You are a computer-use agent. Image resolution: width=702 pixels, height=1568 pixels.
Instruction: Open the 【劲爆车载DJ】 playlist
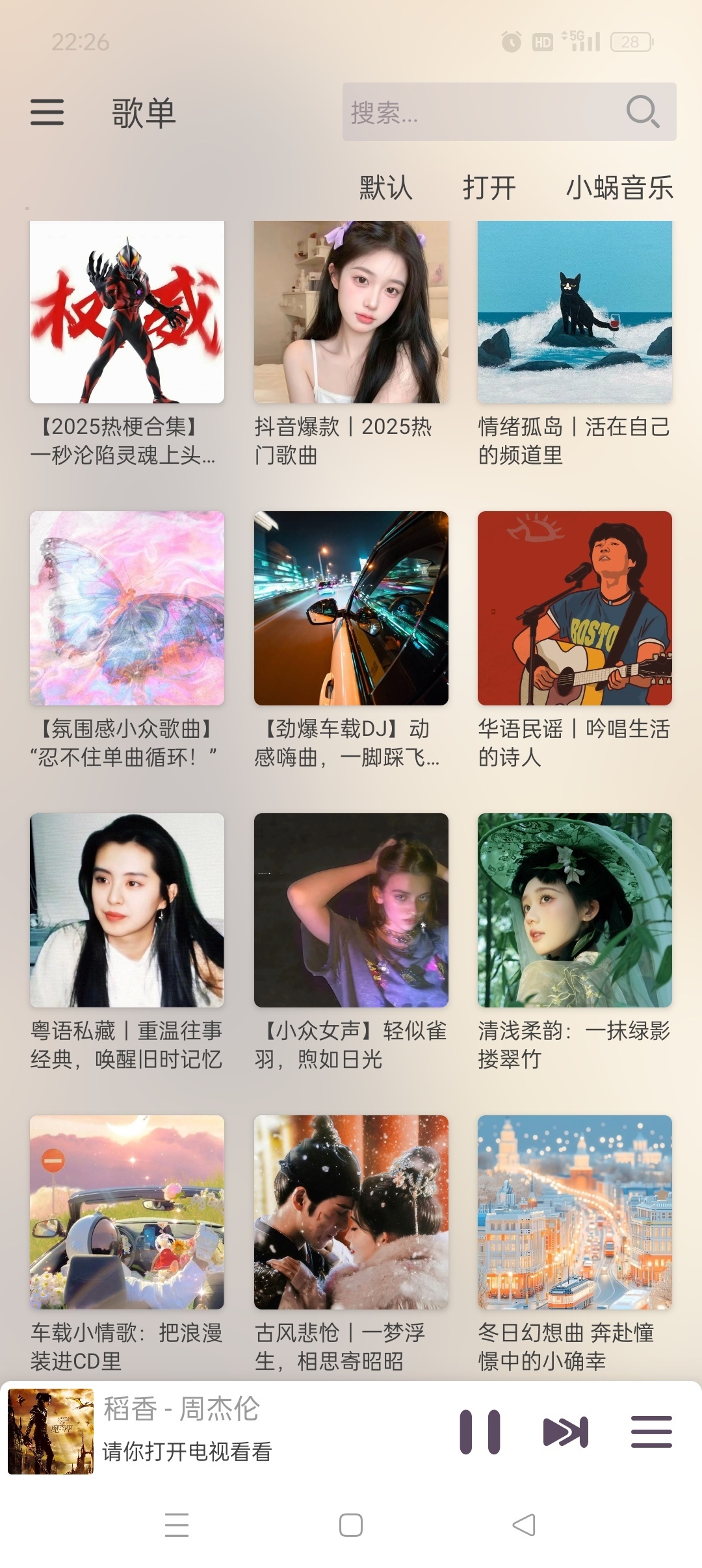(x=351, y=608)
